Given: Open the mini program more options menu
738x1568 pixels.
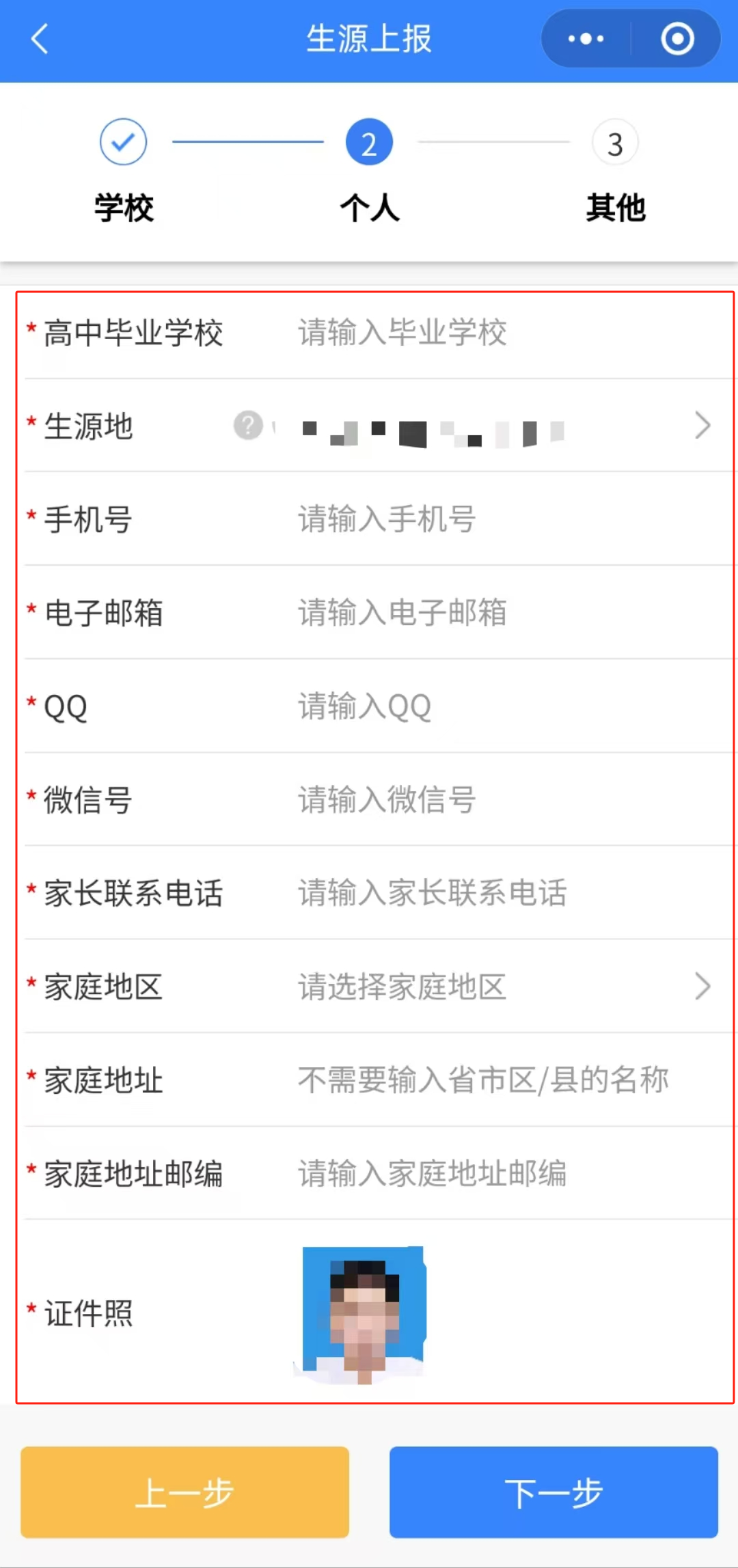Looking at the screenshot, I should click(x=586, y=39).
